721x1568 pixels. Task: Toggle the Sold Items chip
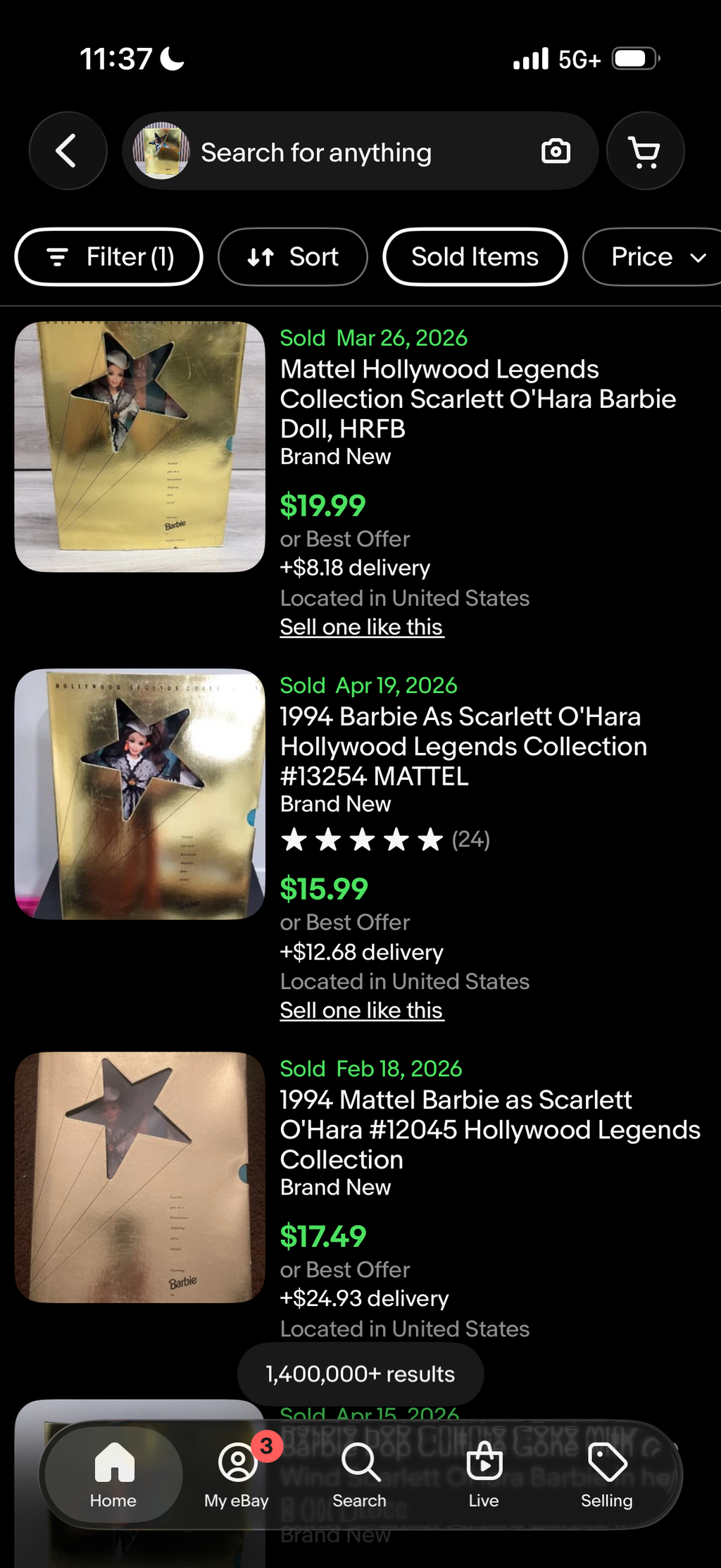tap(475, 257)
